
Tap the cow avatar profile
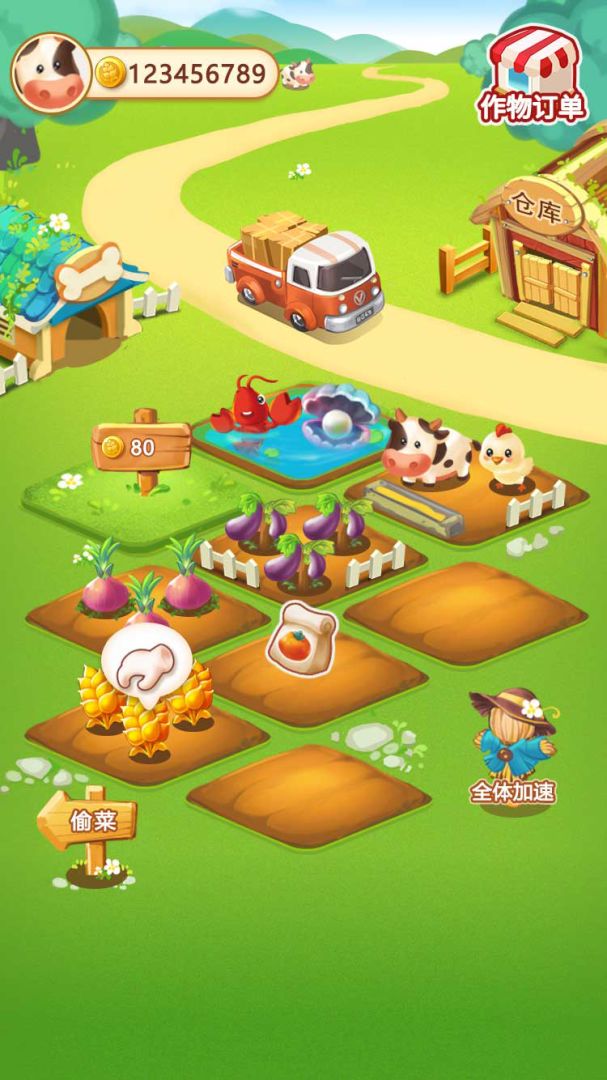pyautogui.click(x=48, y=73)
